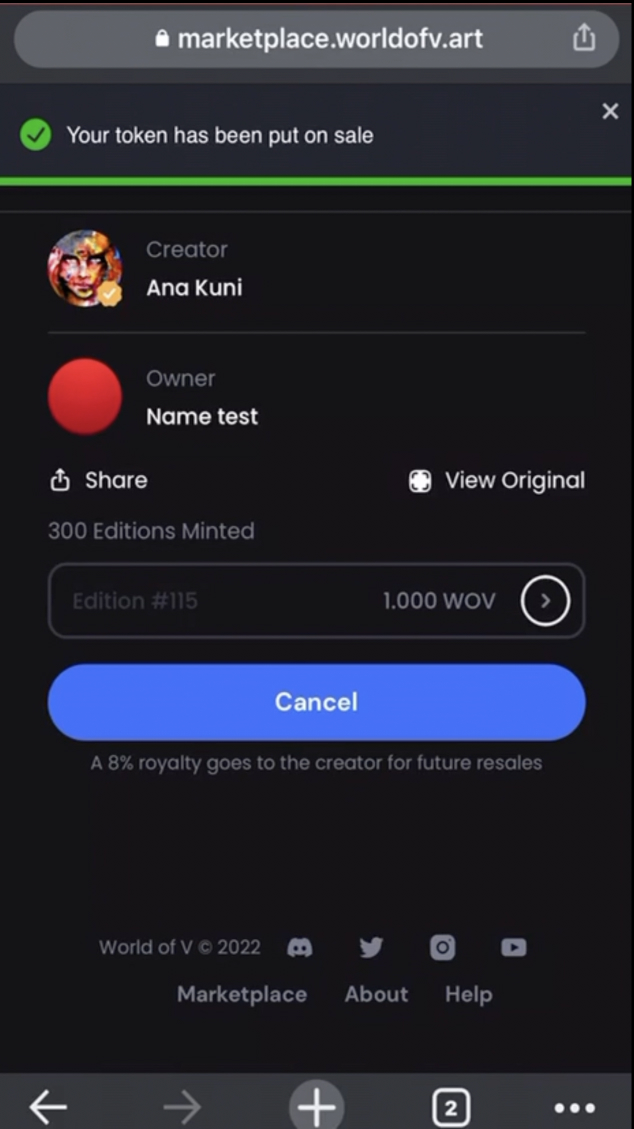Open the browser overflow menu
The width and height of the screenshot is (634, 1129).
tap(575, 1107)
